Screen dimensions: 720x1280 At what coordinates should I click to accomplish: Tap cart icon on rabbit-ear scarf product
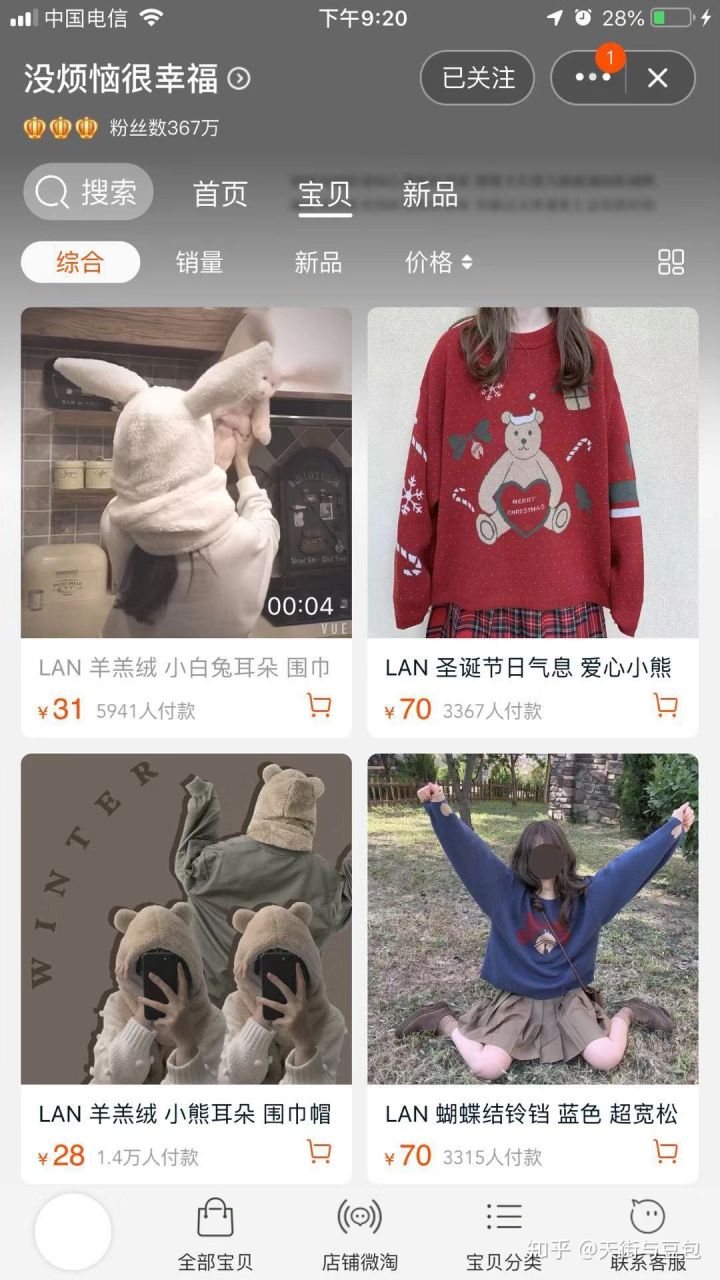[318, 705]
